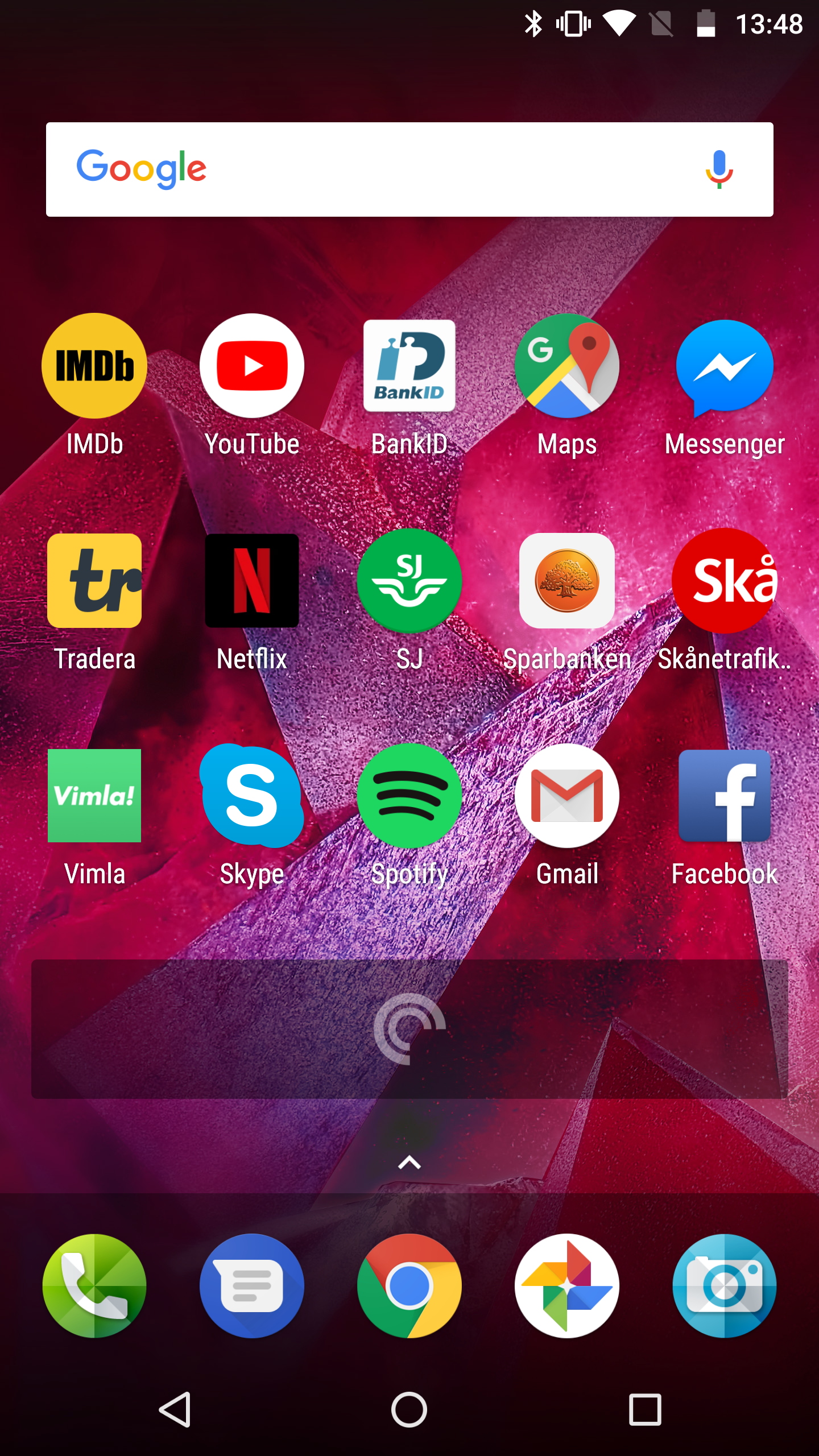Open Gmail
The height and width of the screenshot is (1456, 819).
coord(567,796)
